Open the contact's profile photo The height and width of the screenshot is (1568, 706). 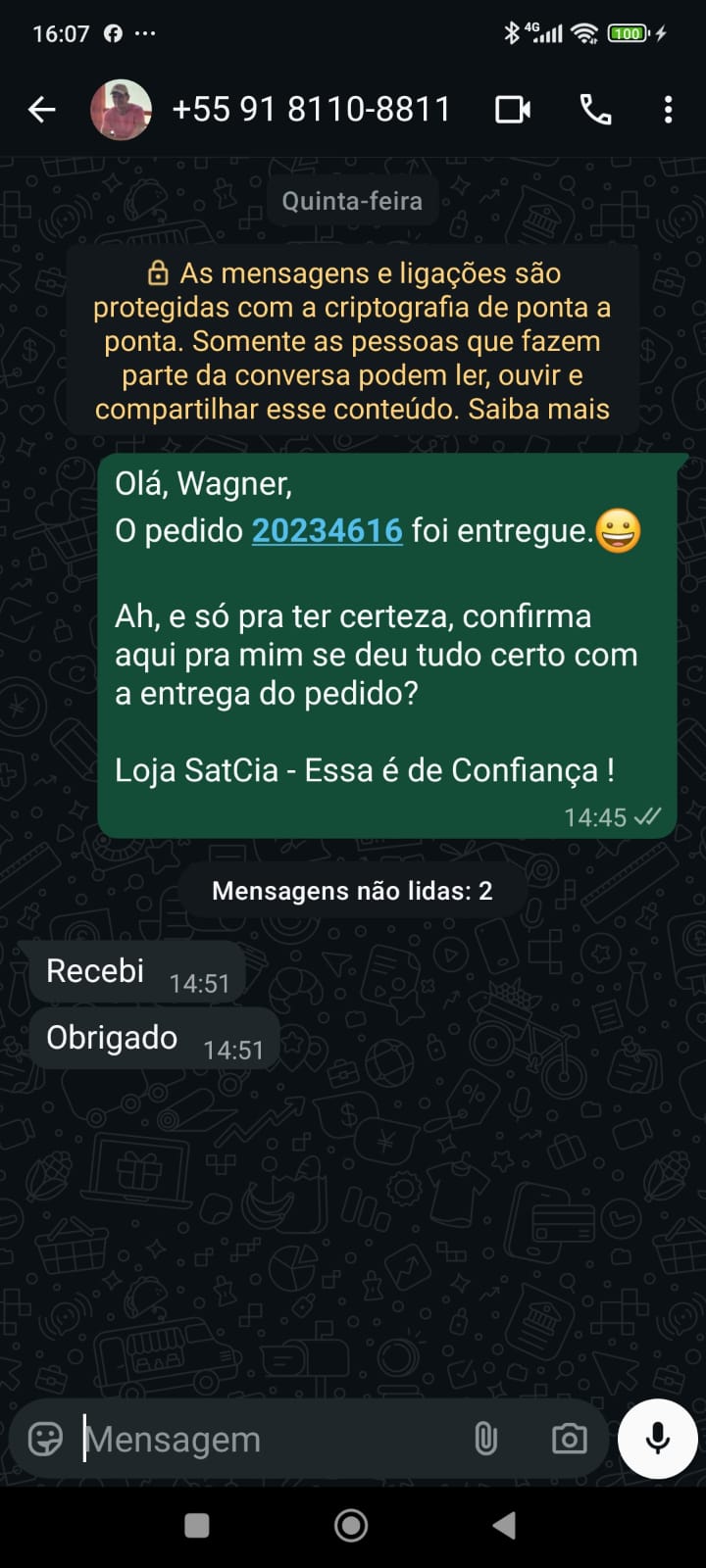pyautogui.click(x=121, y=110)
